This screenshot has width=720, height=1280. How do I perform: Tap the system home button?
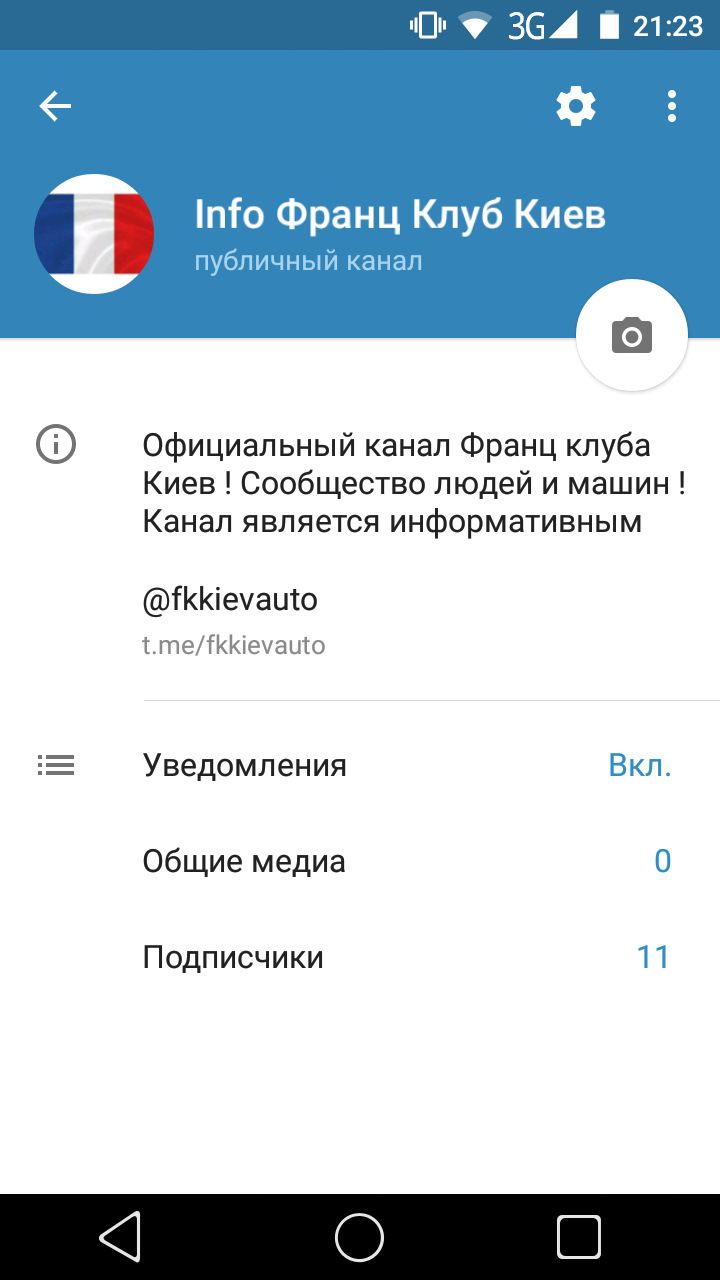[x=360, y=1237]
